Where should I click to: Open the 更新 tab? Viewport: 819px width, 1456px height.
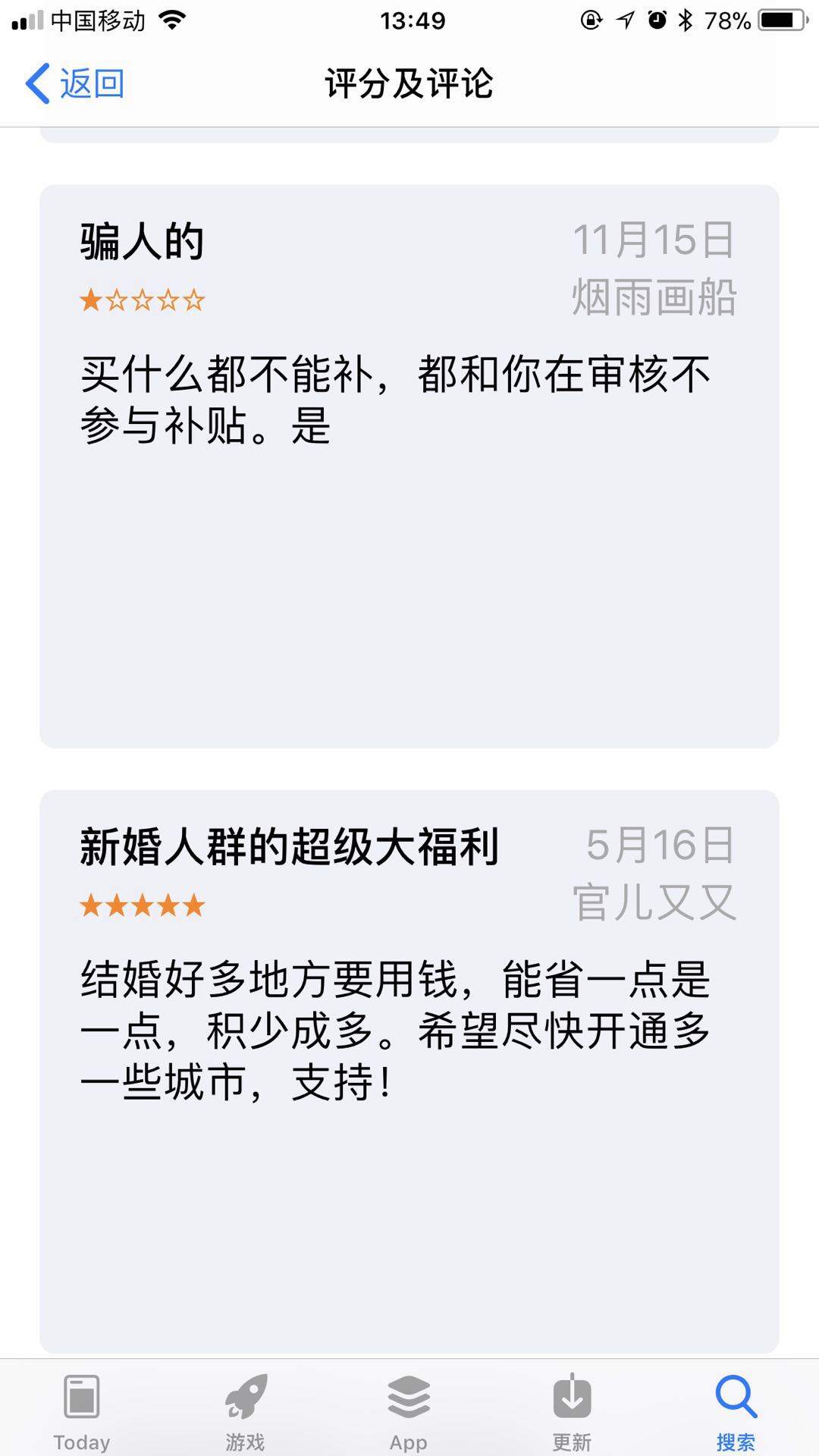tap(572, 1410)
